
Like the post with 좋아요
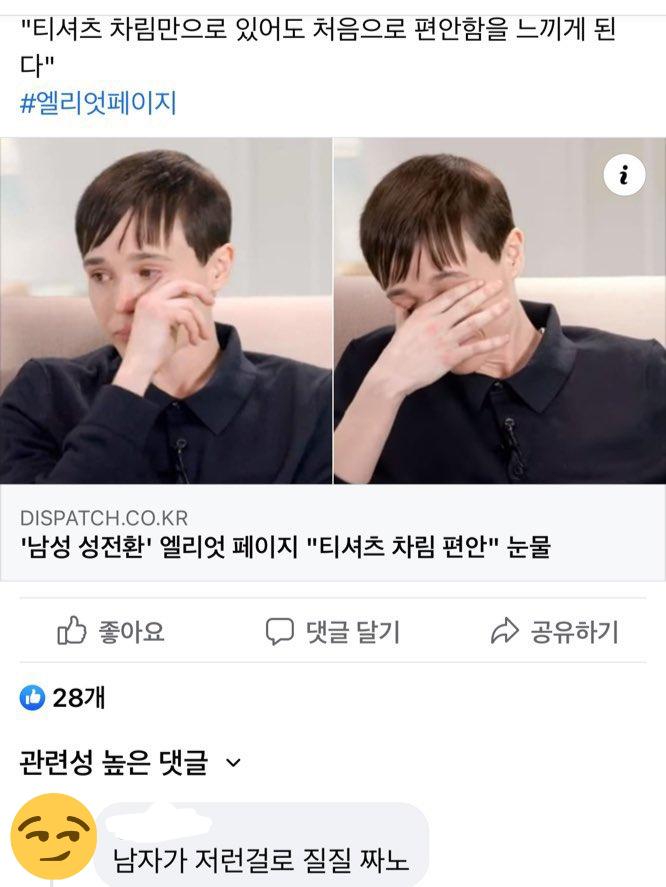point(111,631)
